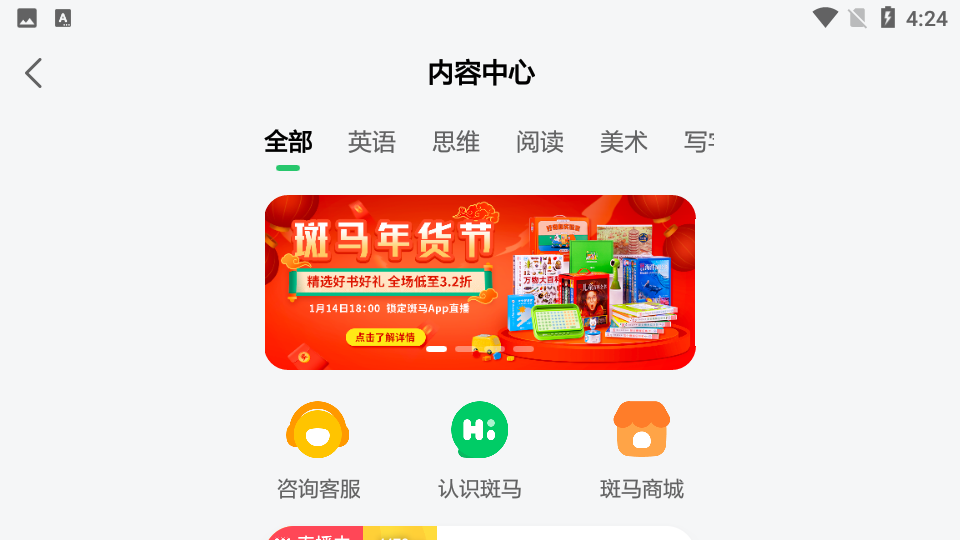Switch to the 英语 tab
Screen dimensions: 960x540
coord(372,142)
